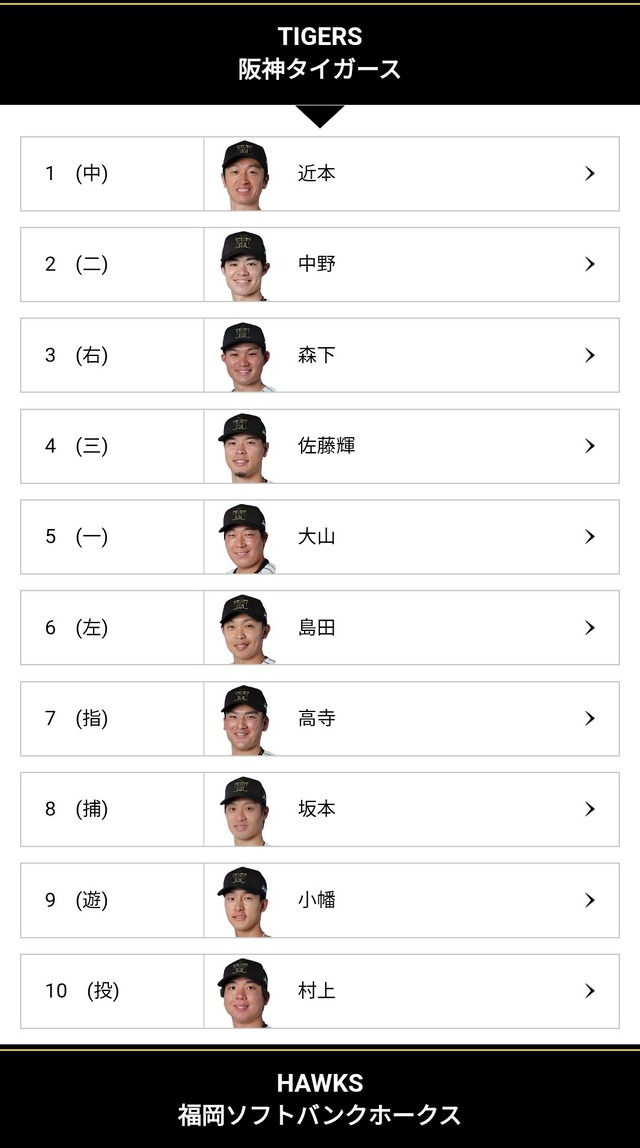The width and height of the screenshot is (640, 1148).
Task: Select right fielder 森下's row
Action: [318, 356]
